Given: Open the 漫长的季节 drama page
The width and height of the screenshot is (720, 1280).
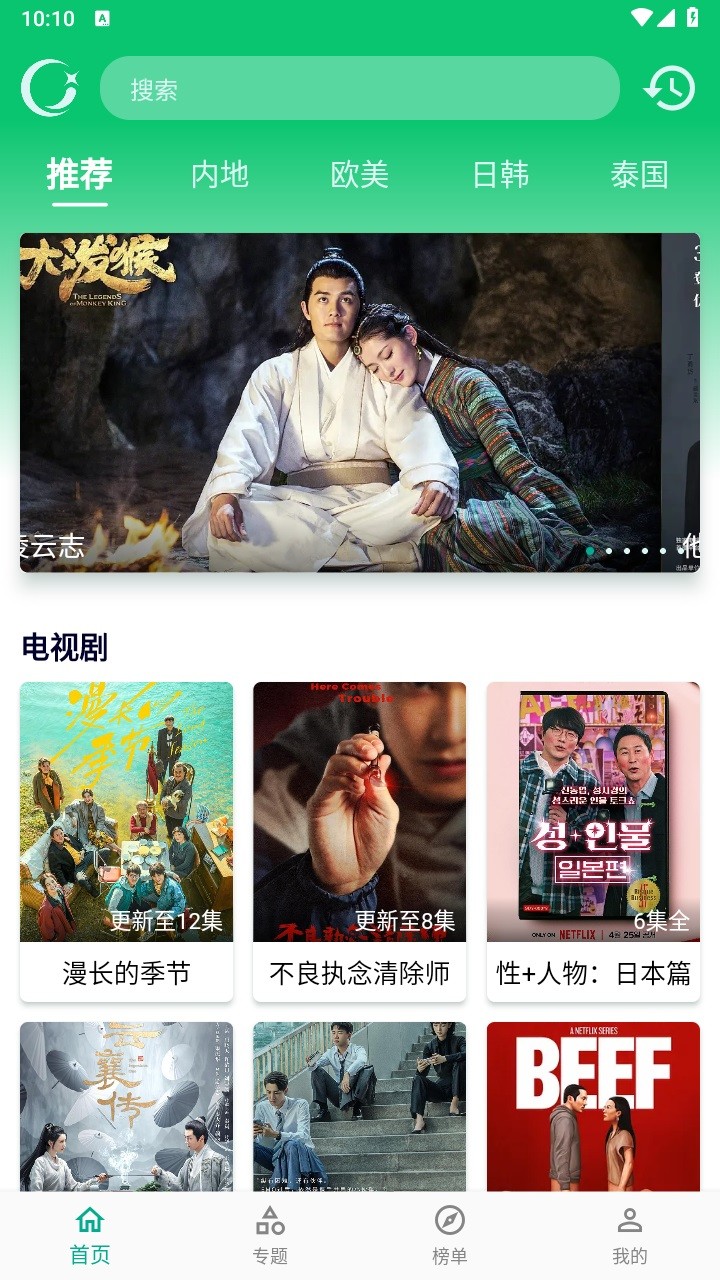Looking at the screenshot, I should pos(126,810).
